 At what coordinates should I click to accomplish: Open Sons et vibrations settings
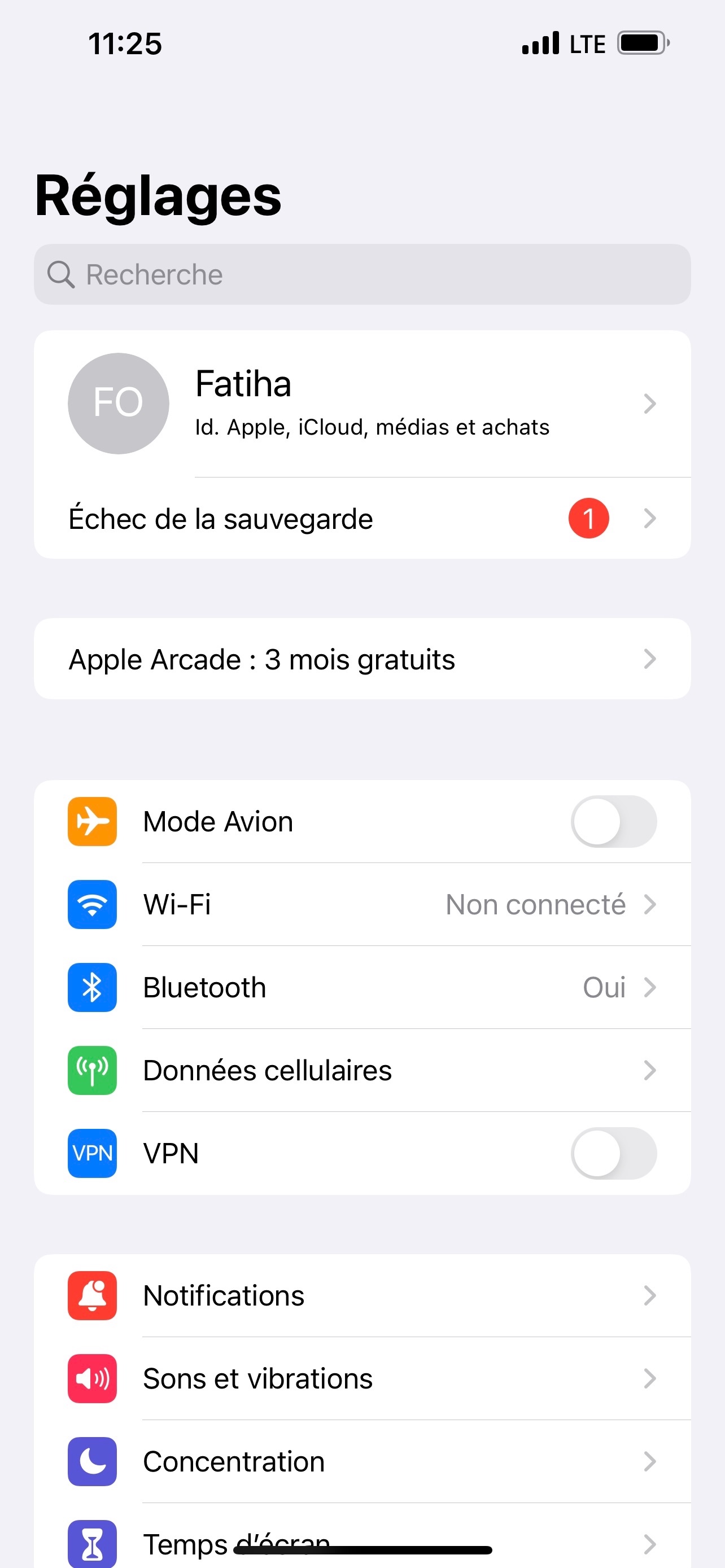(x=362, y=1379)
